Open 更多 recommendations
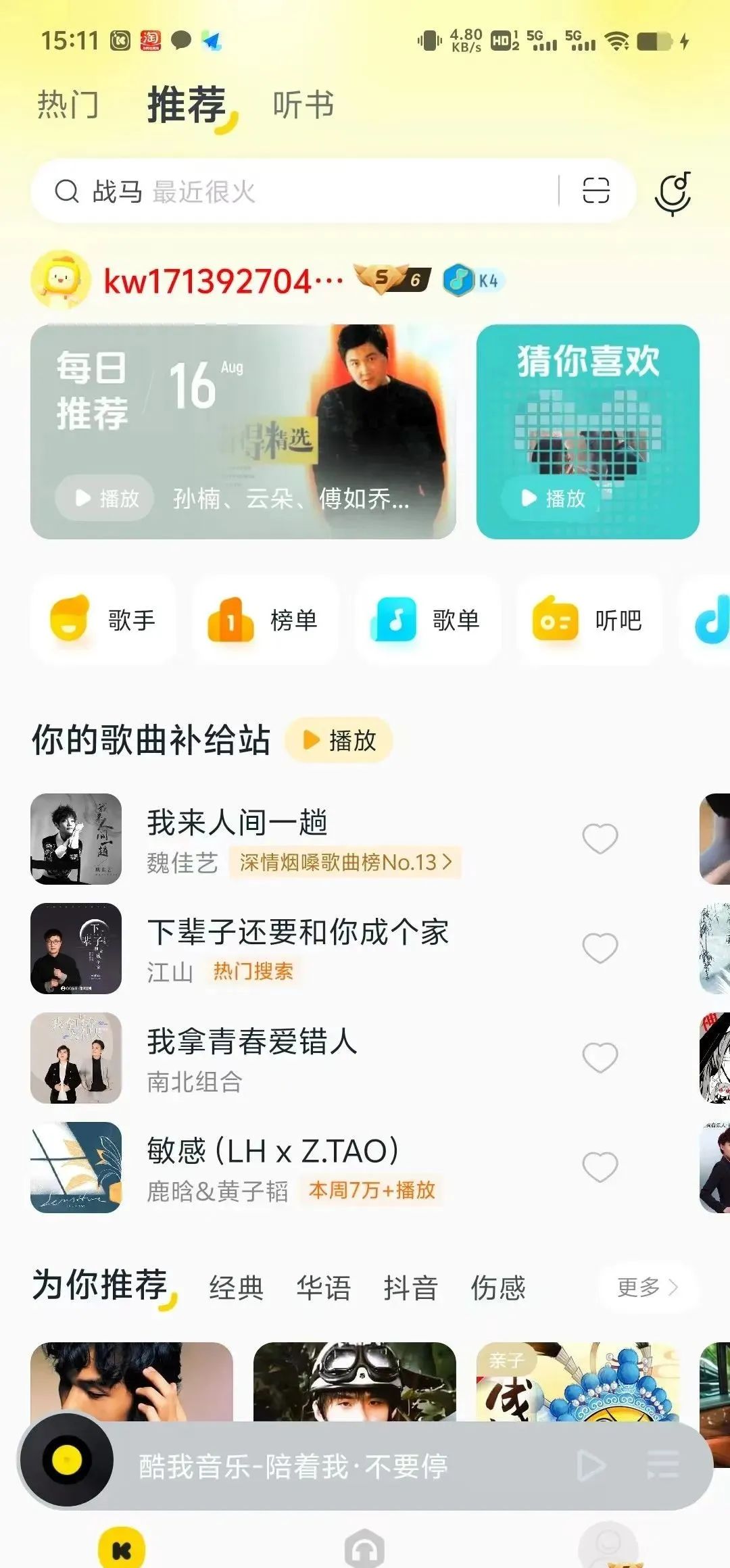 click(648, 1288)
